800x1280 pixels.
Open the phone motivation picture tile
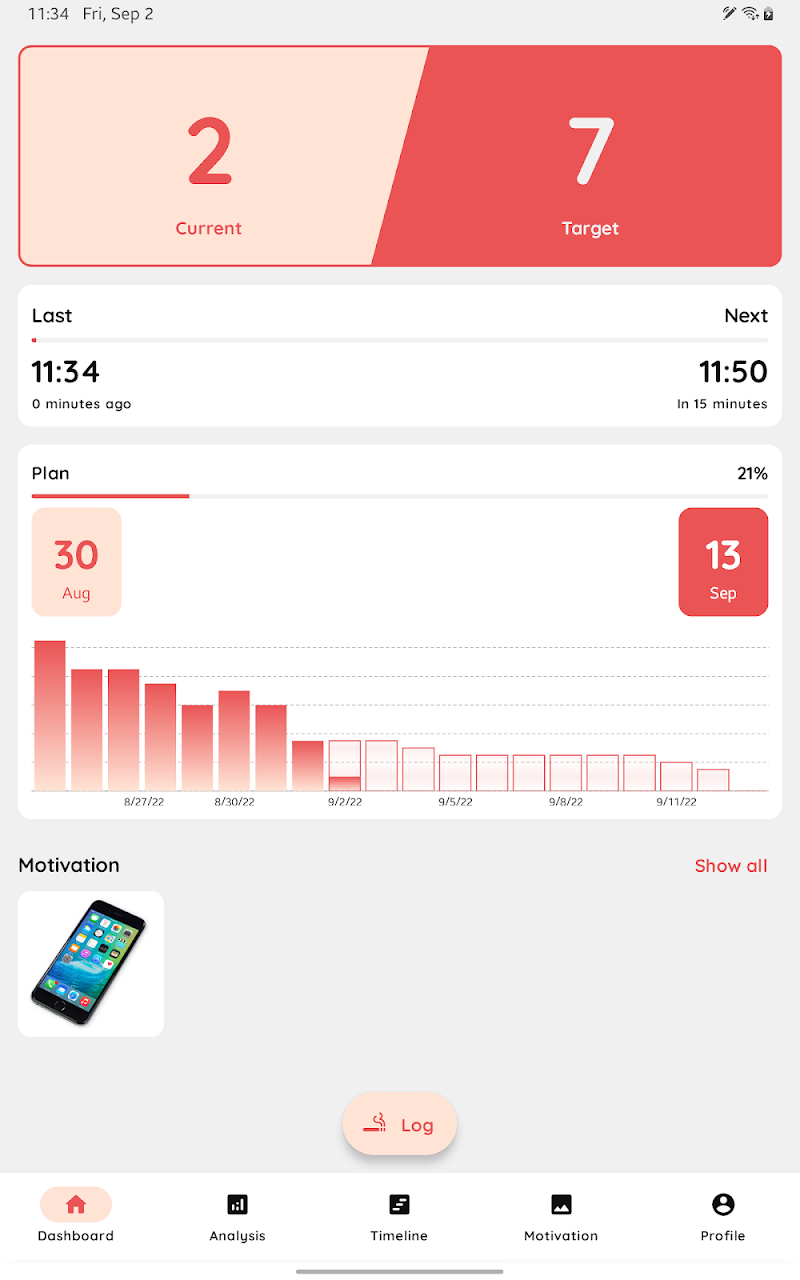(x=91, y=964)
